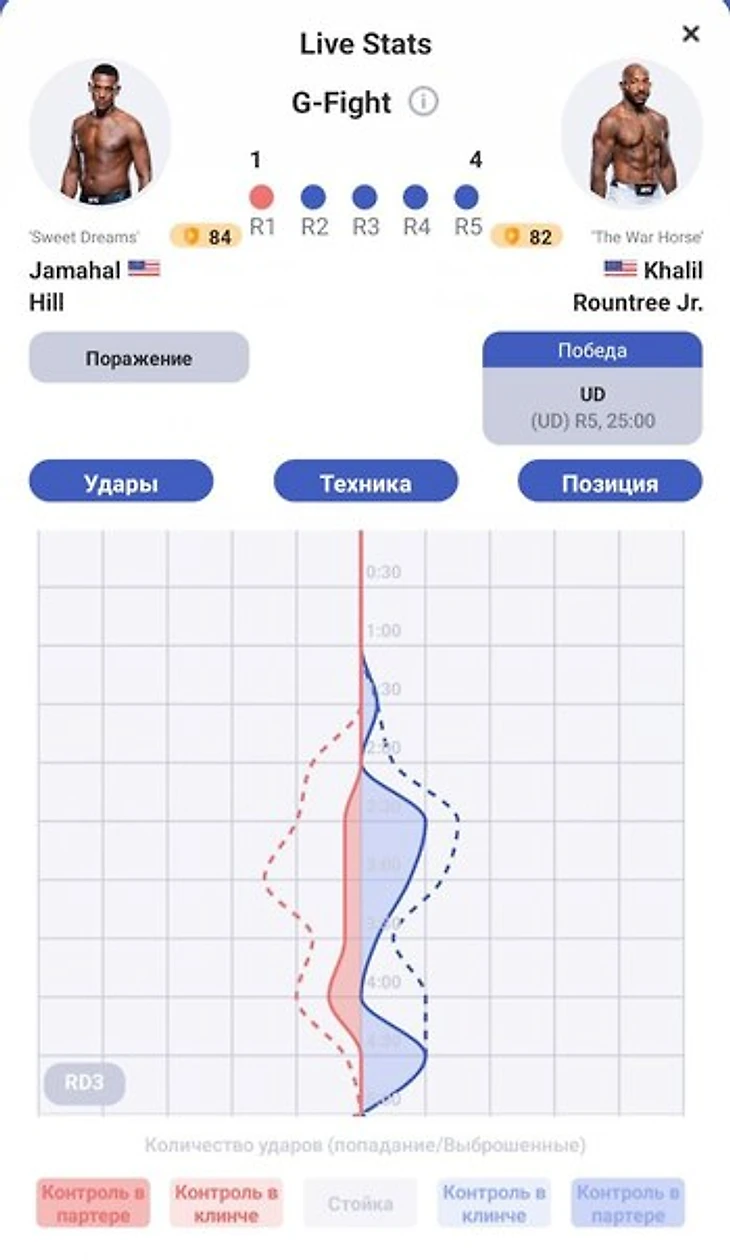Switch to the Техника tab
This screenshot has height=1260, width=730.
click(x=365, y=482)
